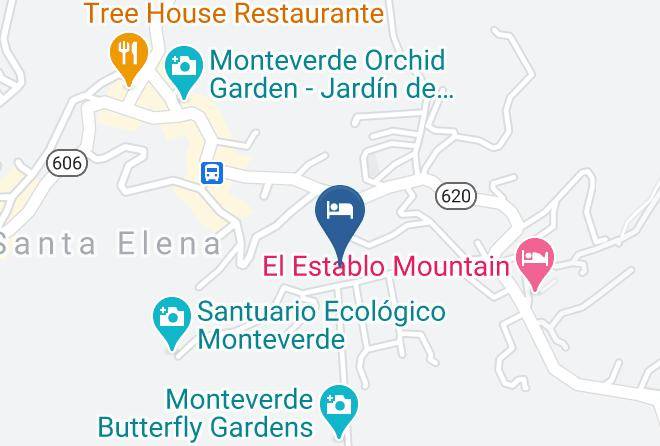
Task: Select the Monteverde Orchid Garden marker
Action: coord(184,72)
